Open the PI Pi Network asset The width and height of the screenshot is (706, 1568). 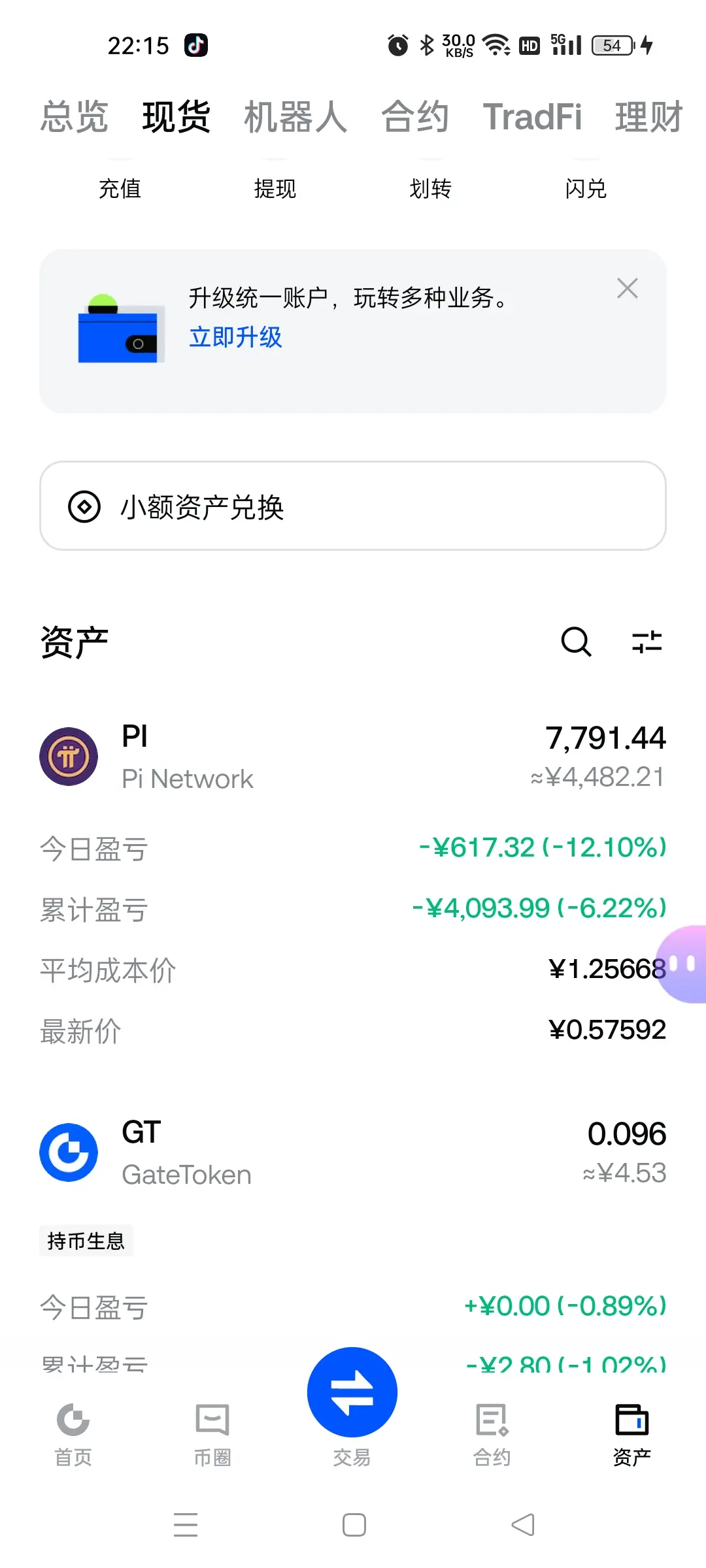[x=353, y=757]
